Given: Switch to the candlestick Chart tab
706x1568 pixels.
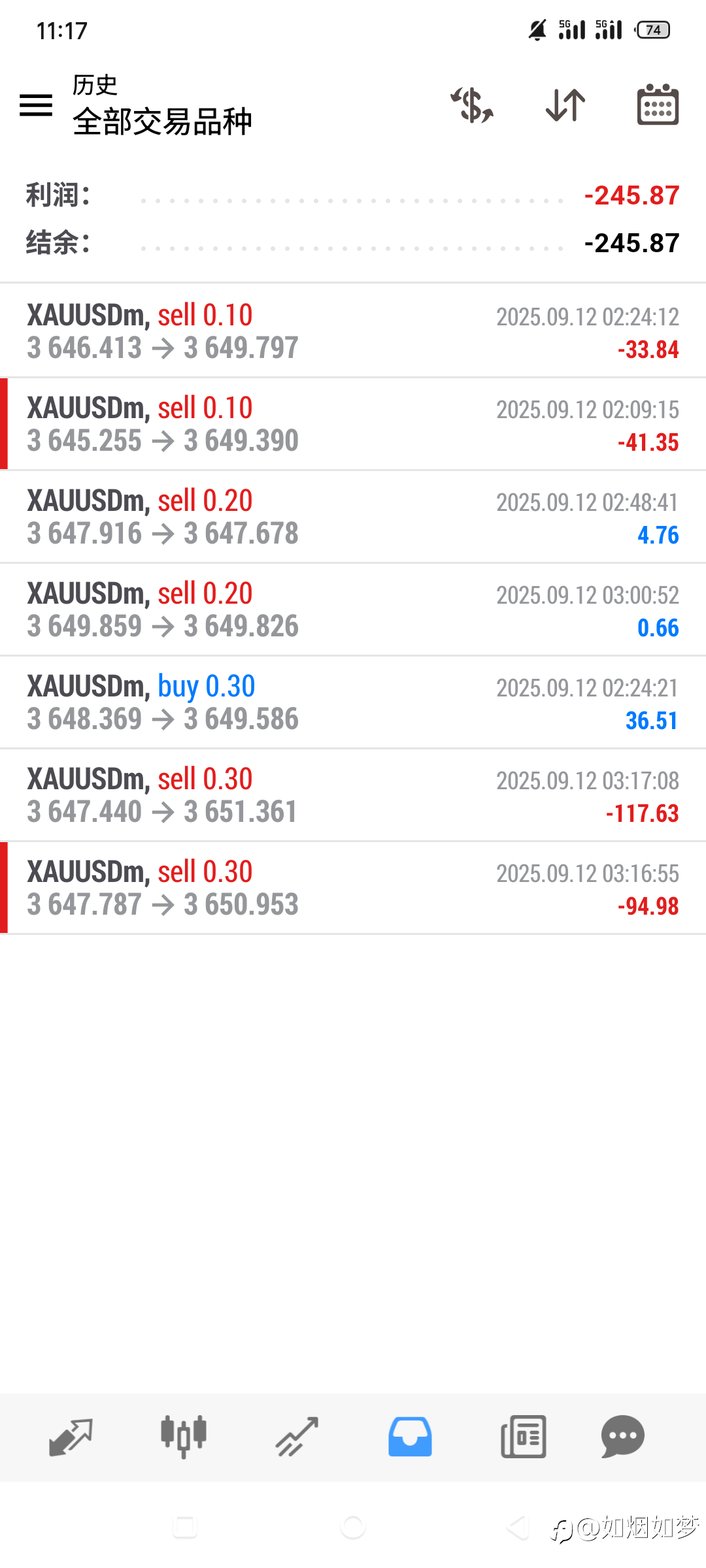Looking at the screenshot, I should [x=184, y=1437].
